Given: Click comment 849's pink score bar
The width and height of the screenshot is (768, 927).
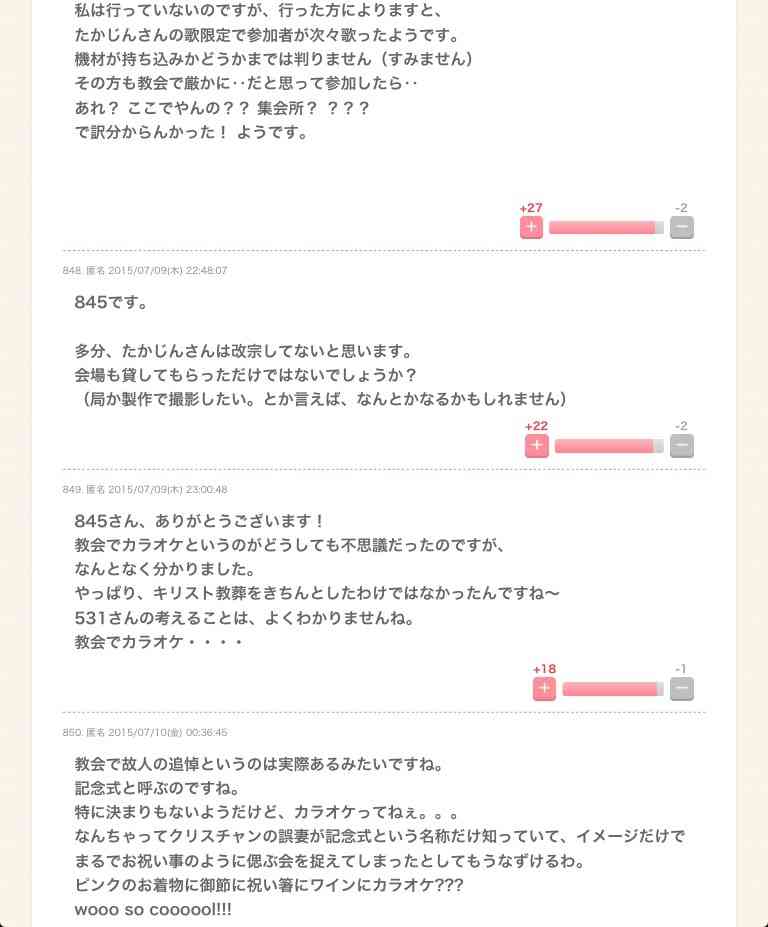Looking at the screenshot, I should [x=612, y=689].
